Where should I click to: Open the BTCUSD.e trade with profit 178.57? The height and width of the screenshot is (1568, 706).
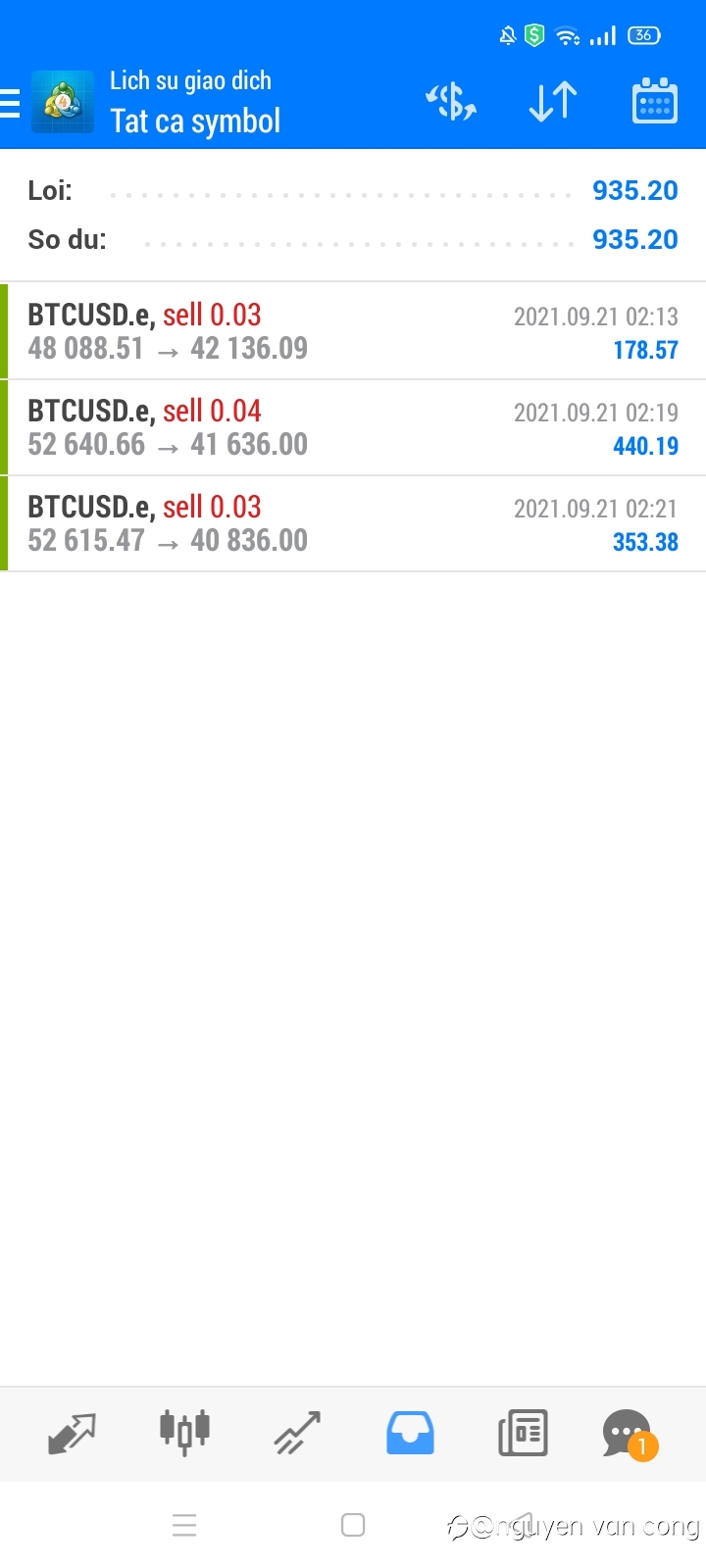[x=353, y=331]
